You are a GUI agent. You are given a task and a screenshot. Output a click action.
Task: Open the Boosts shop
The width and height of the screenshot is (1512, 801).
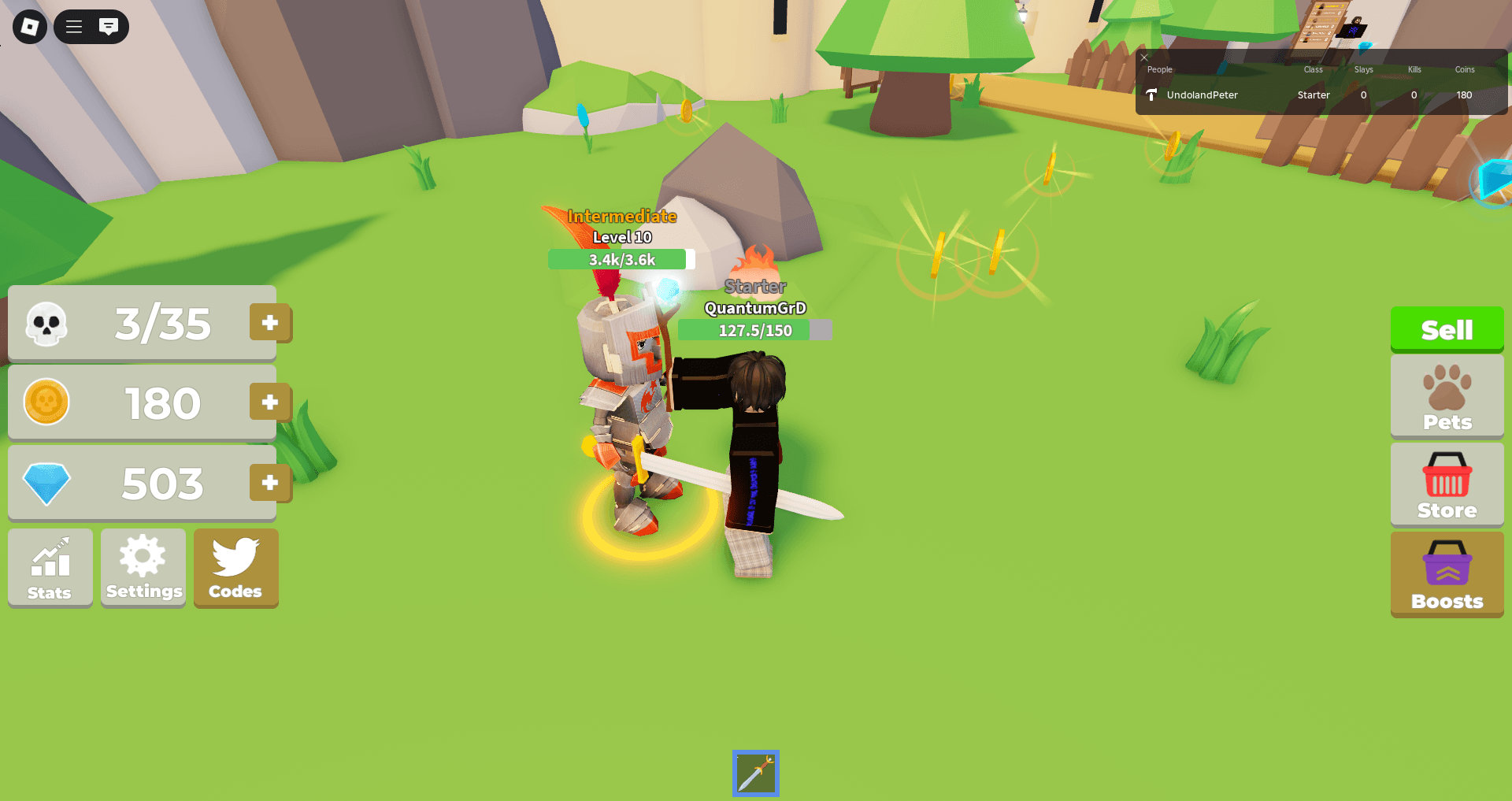pos(1447,574)
